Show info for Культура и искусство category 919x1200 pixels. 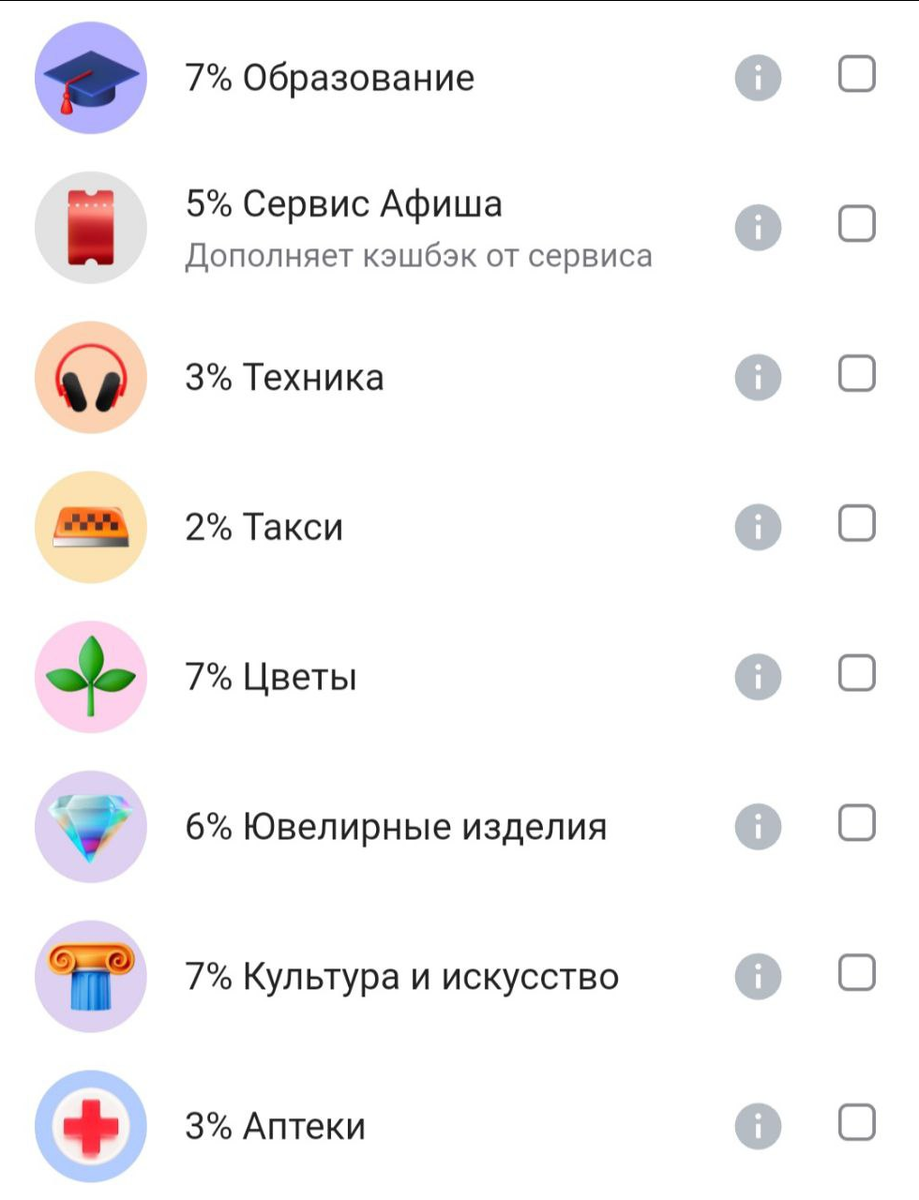[757, 975]
